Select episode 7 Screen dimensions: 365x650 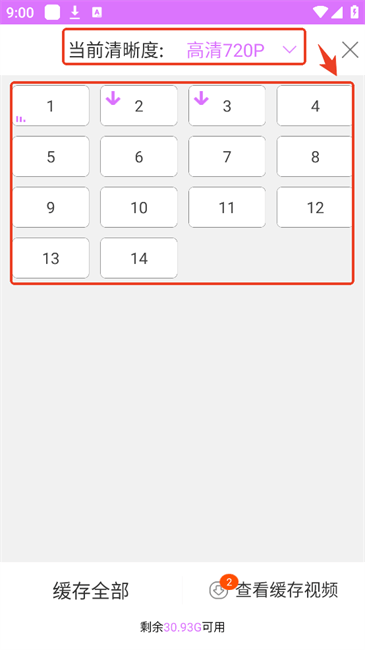(227, 157)
